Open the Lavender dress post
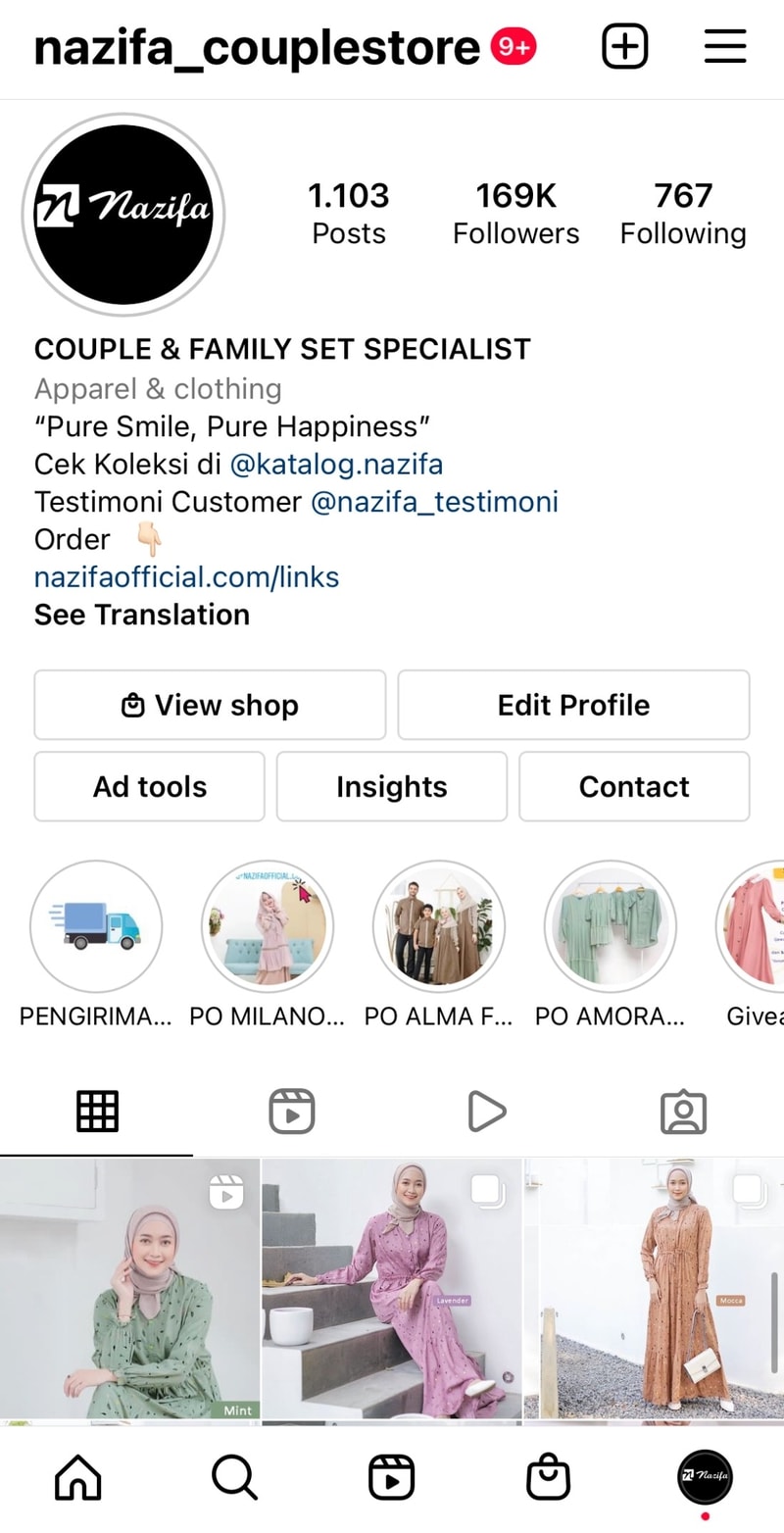Image resolution: width=784 pixels, height=1533 pixels. 392,1288
